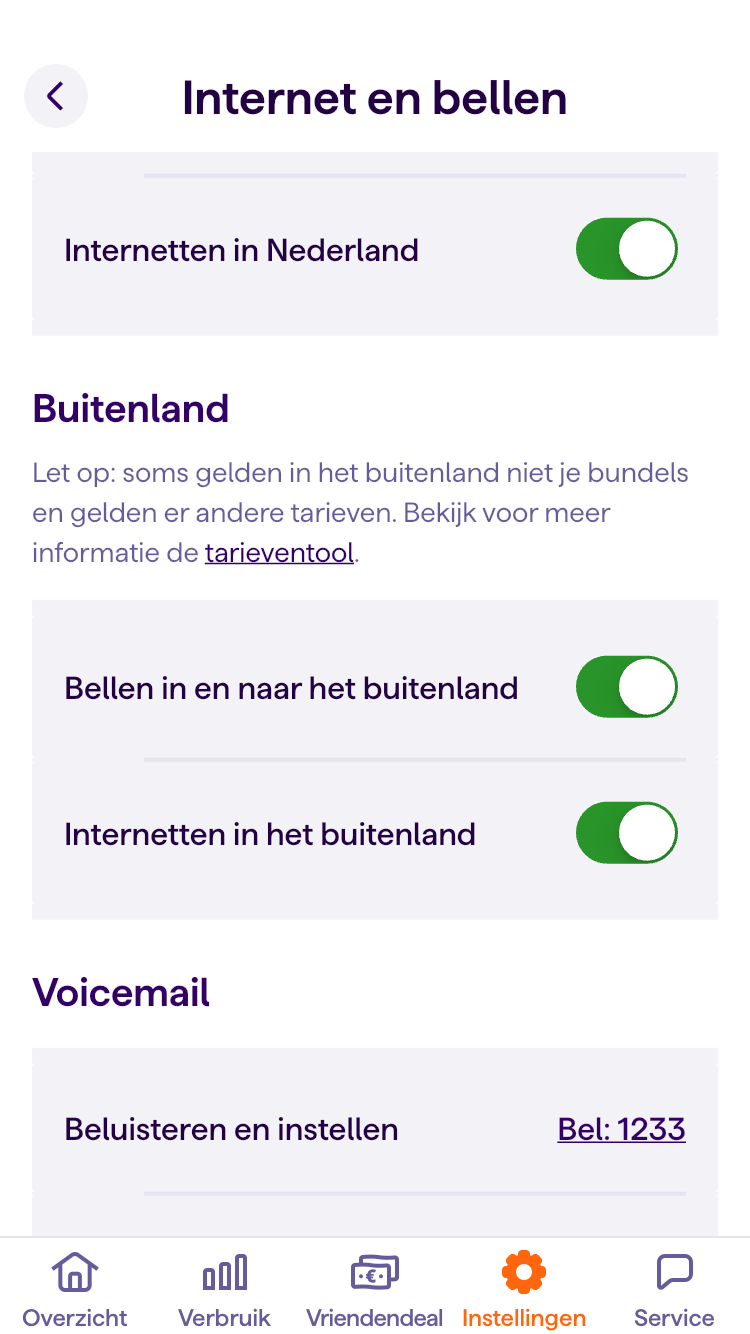Open the Service tab
Screen dimensions: 750x1334
coord(675,1290)
